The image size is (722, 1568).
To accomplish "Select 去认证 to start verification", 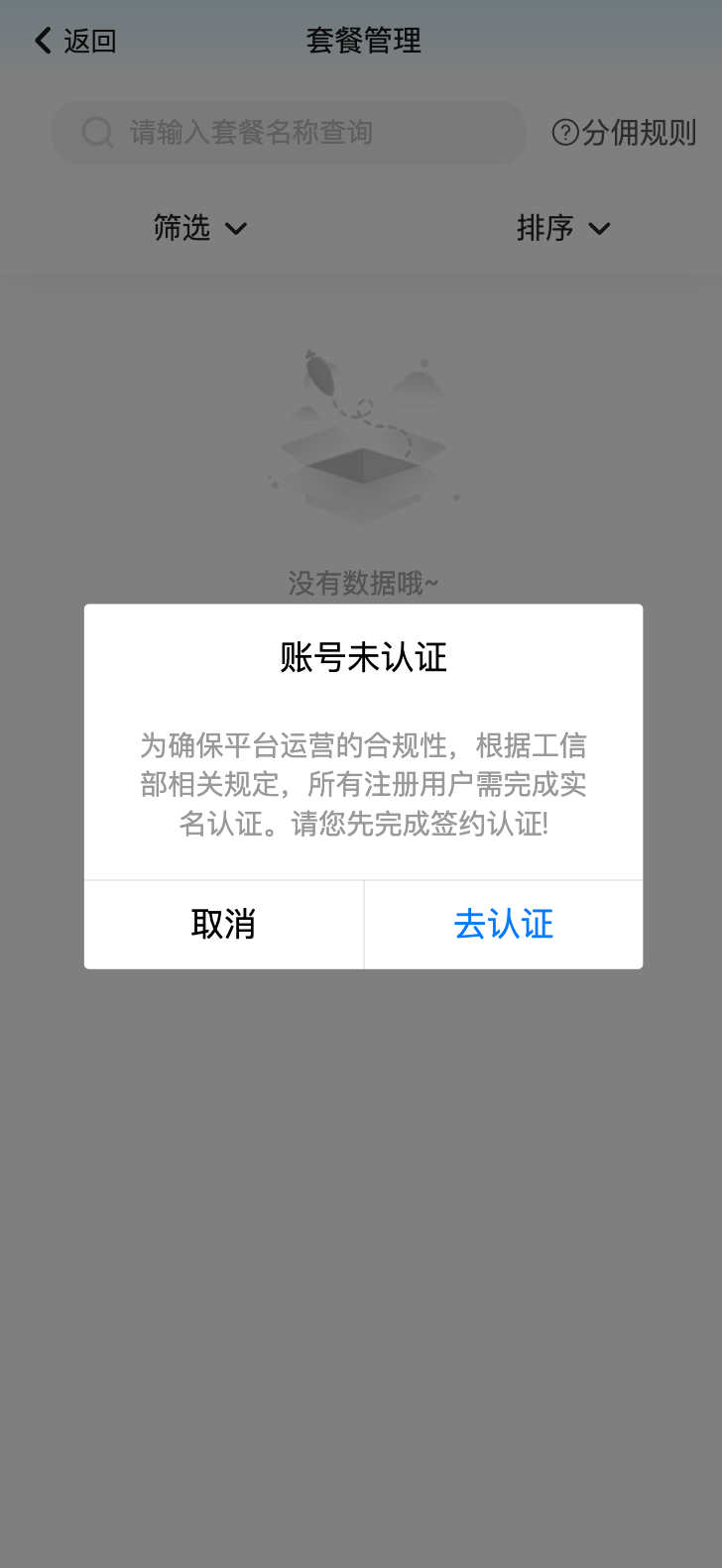I will pyautogui.click(x=503, y=924).
